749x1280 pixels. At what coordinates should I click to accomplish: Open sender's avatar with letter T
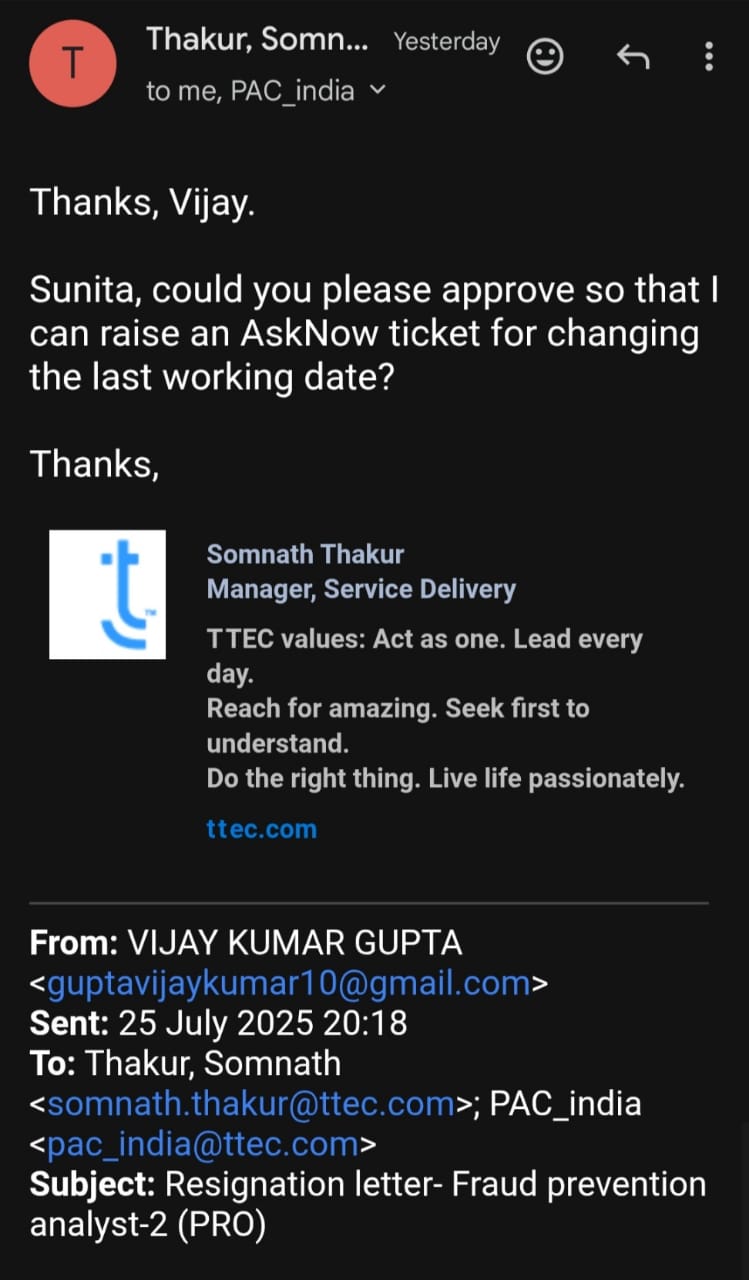click(x=73, y=62)
